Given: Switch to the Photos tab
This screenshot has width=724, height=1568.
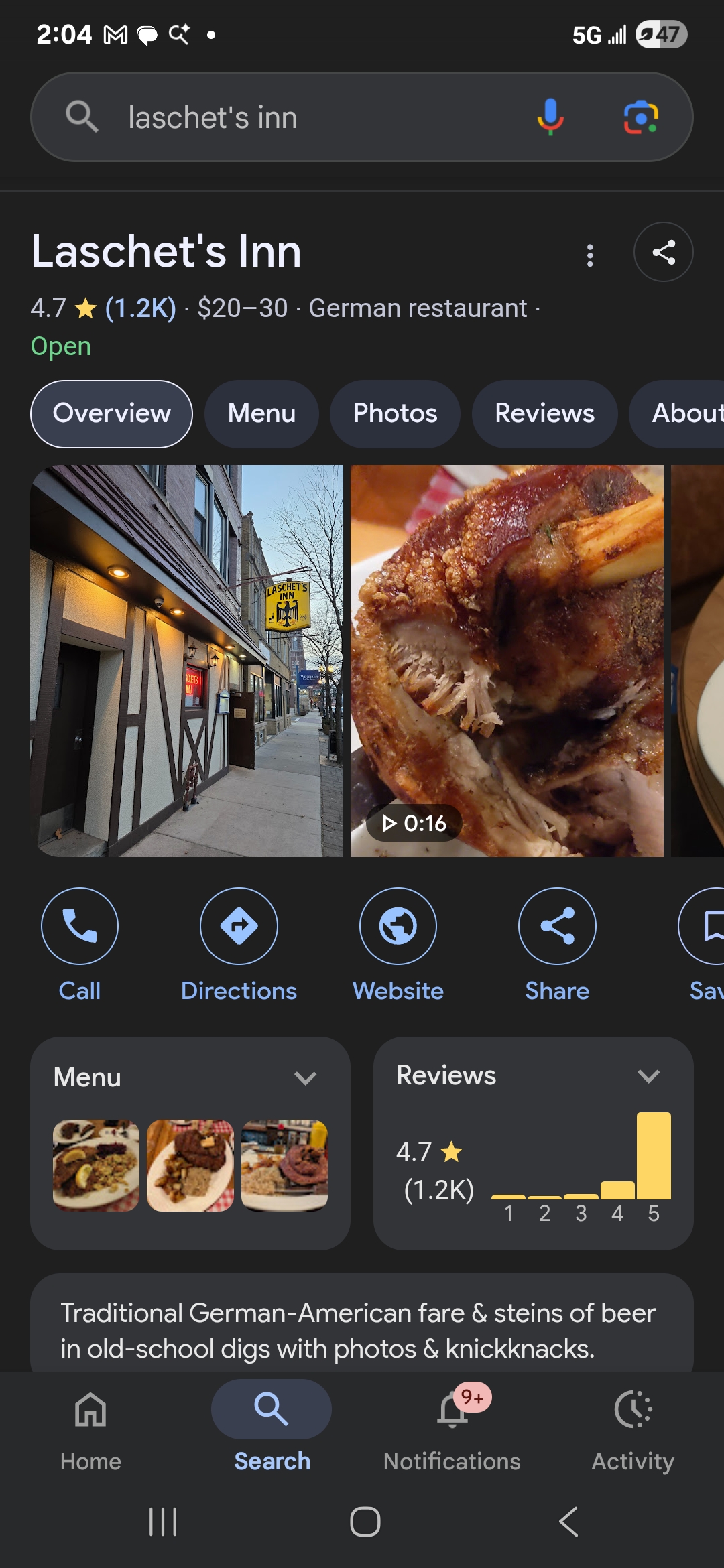Looking at the screenshot, I should tap(395, 413).
